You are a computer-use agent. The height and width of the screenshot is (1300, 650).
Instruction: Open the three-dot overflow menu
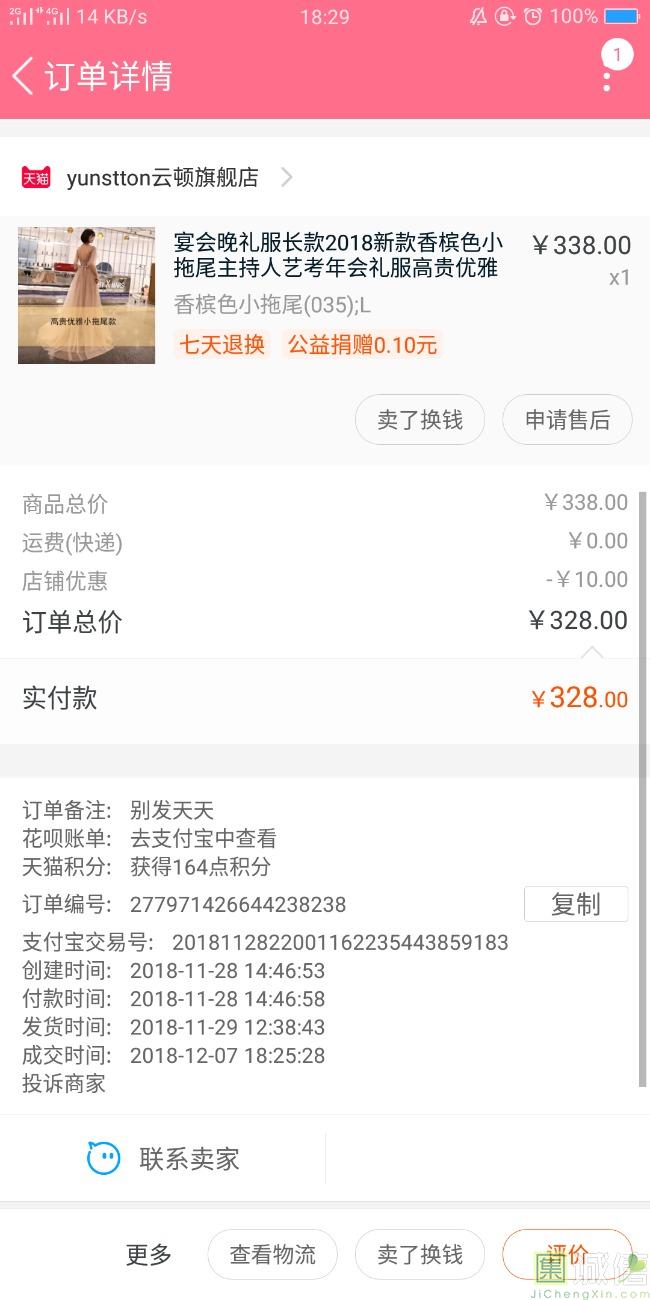click(x=607, y=76)
